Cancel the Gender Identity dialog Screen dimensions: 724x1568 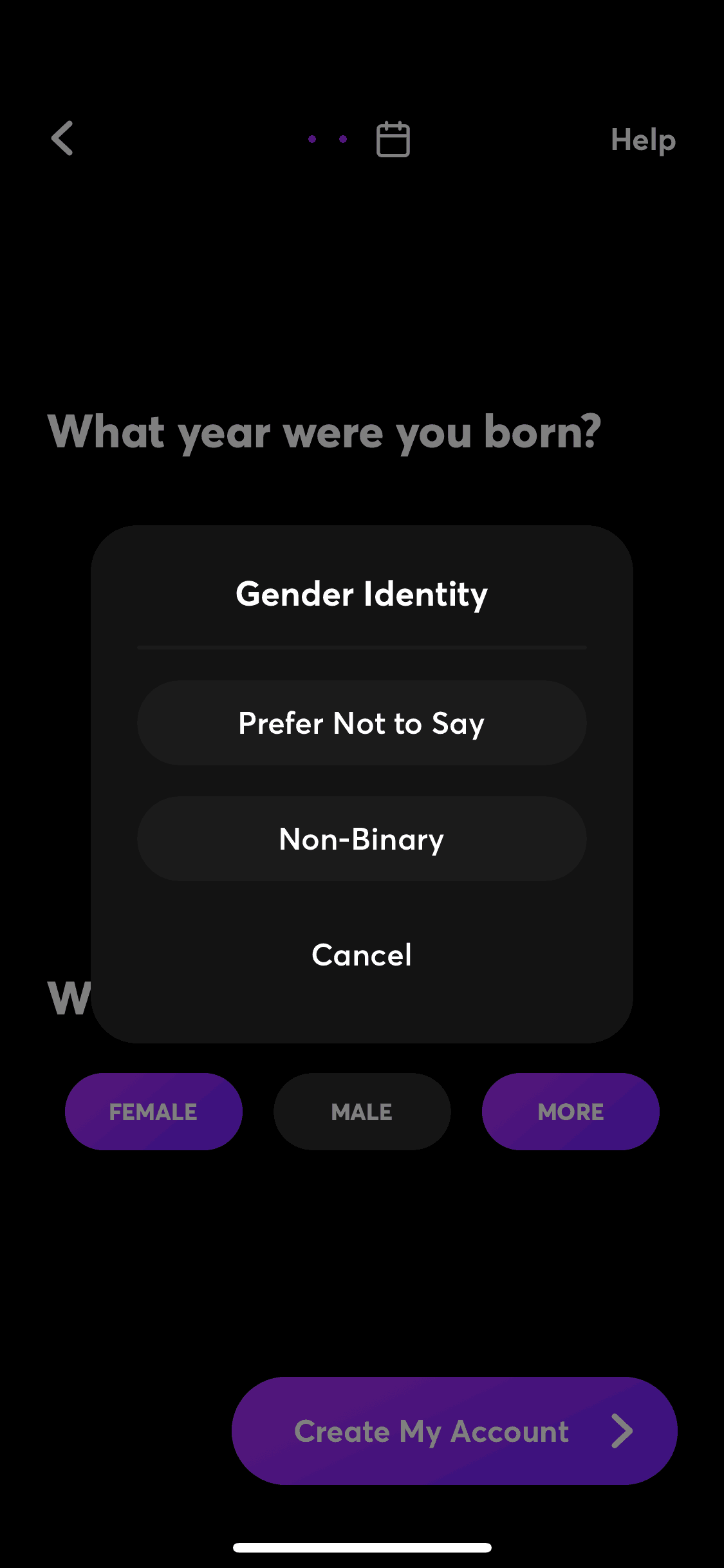362,955
